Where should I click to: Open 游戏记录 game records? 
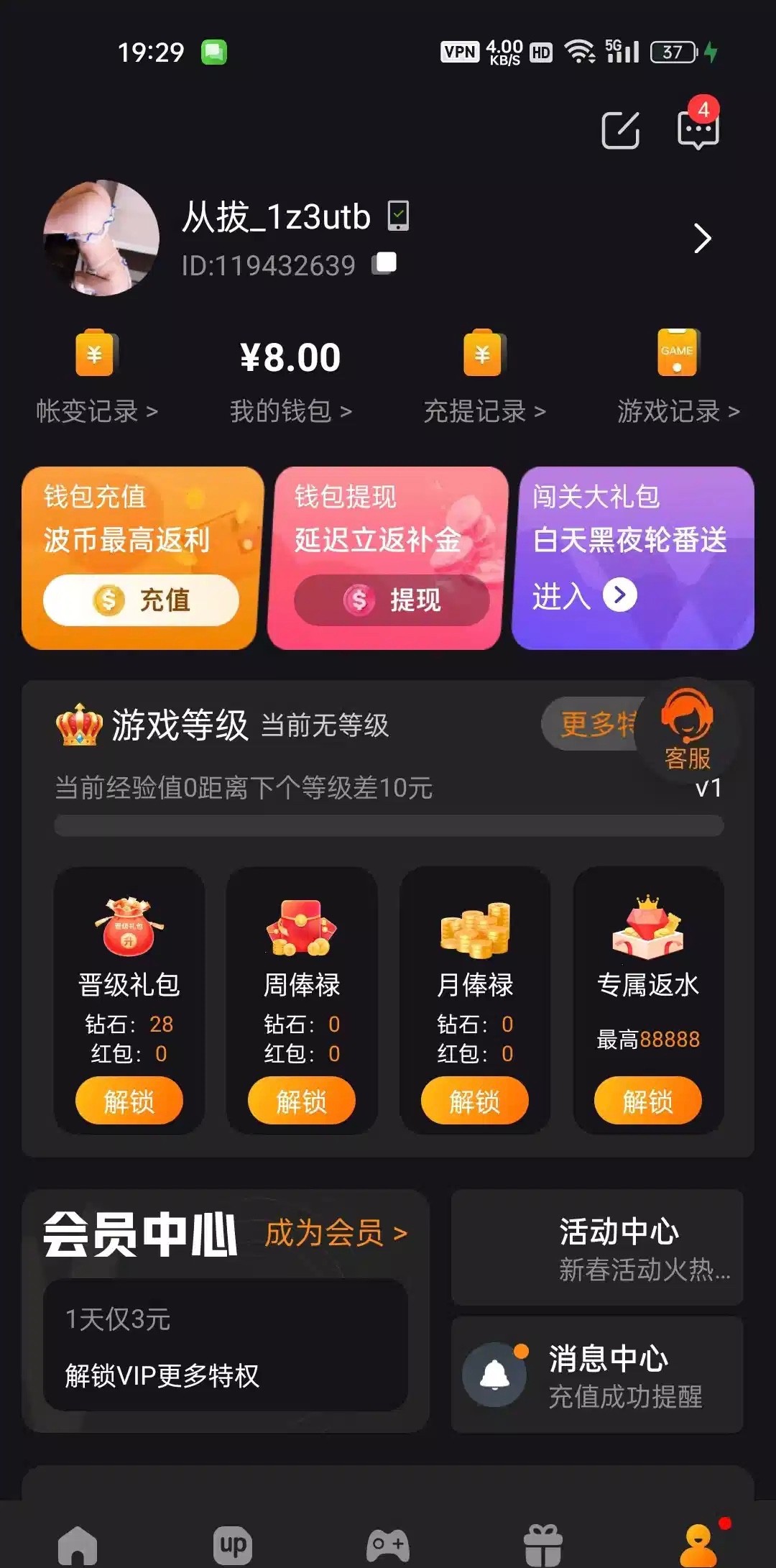(x=678, y=411)
